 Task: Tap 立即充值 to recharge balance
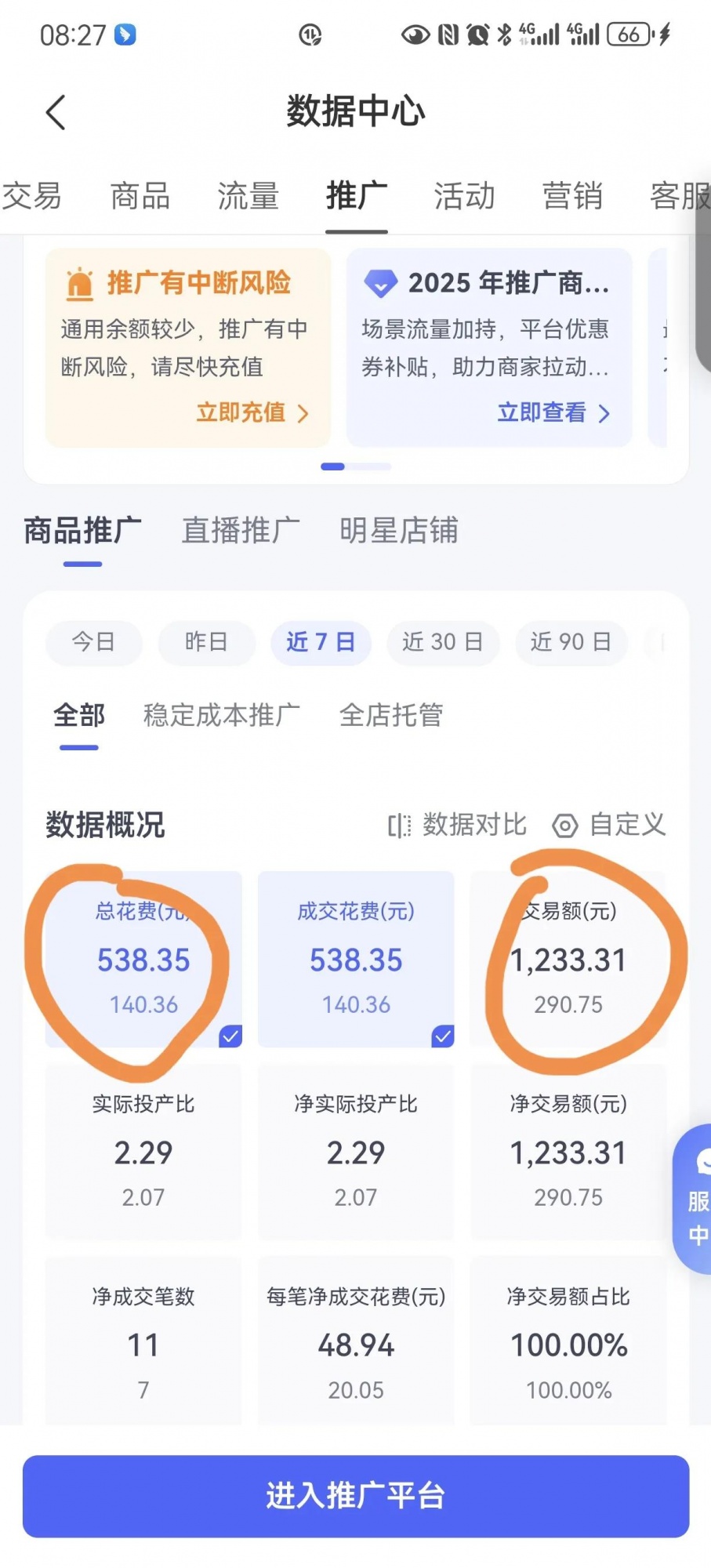click(252, 412)
